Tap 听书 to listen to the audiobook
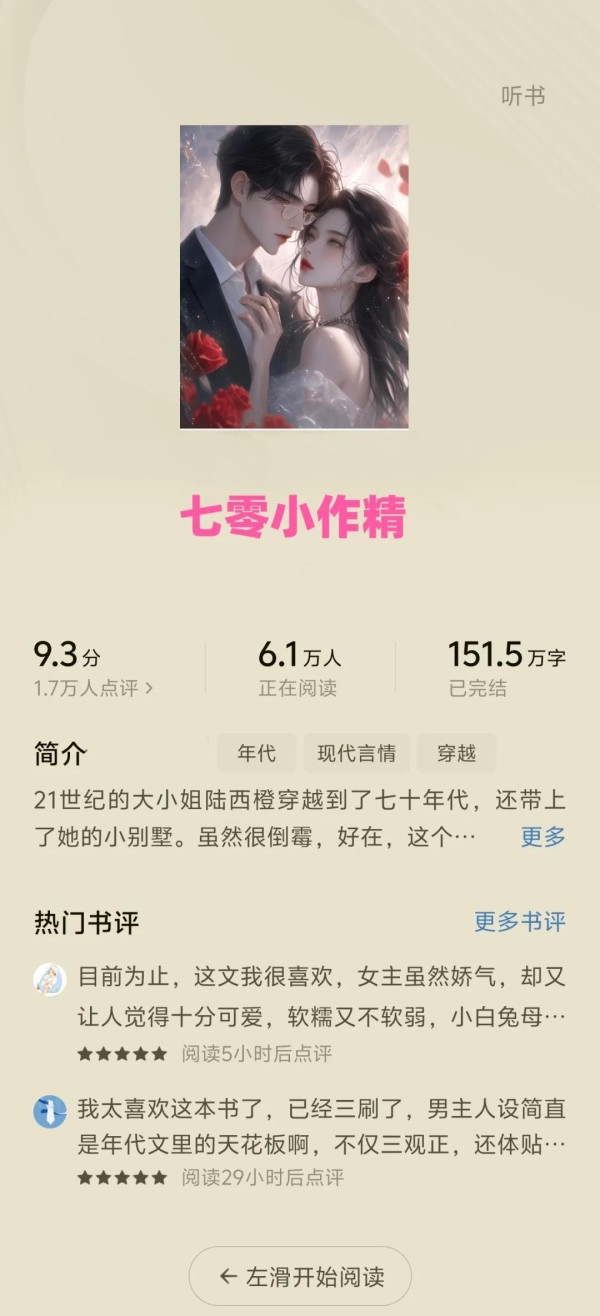The width and height of the screenshot is (600, 1316). [523, 96]
